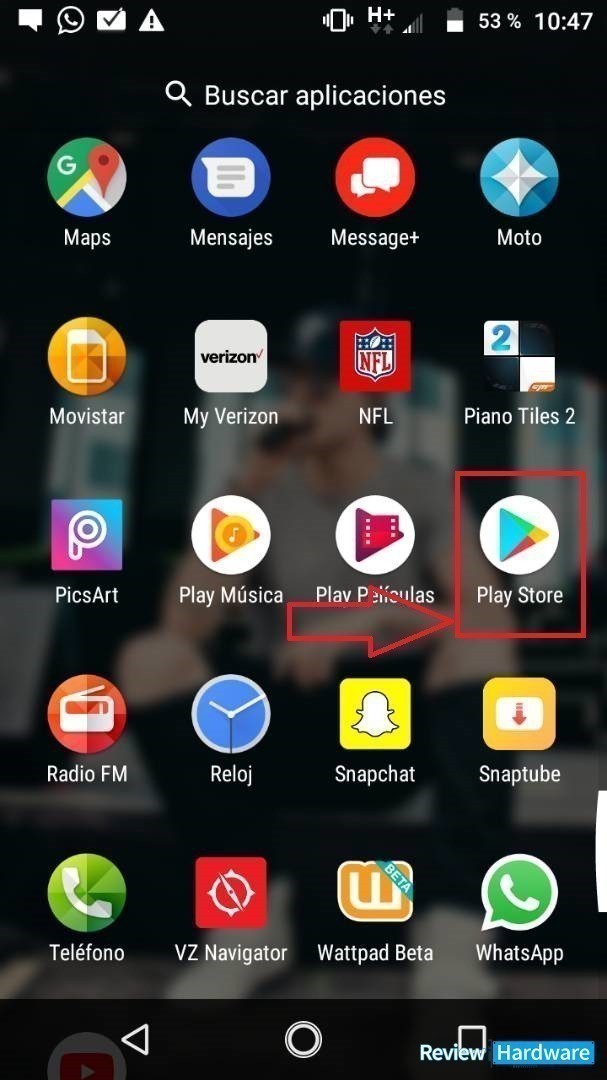607x1080 pixels.
Task: Open the Buscar aplicaciones search field
Action: 306,95
